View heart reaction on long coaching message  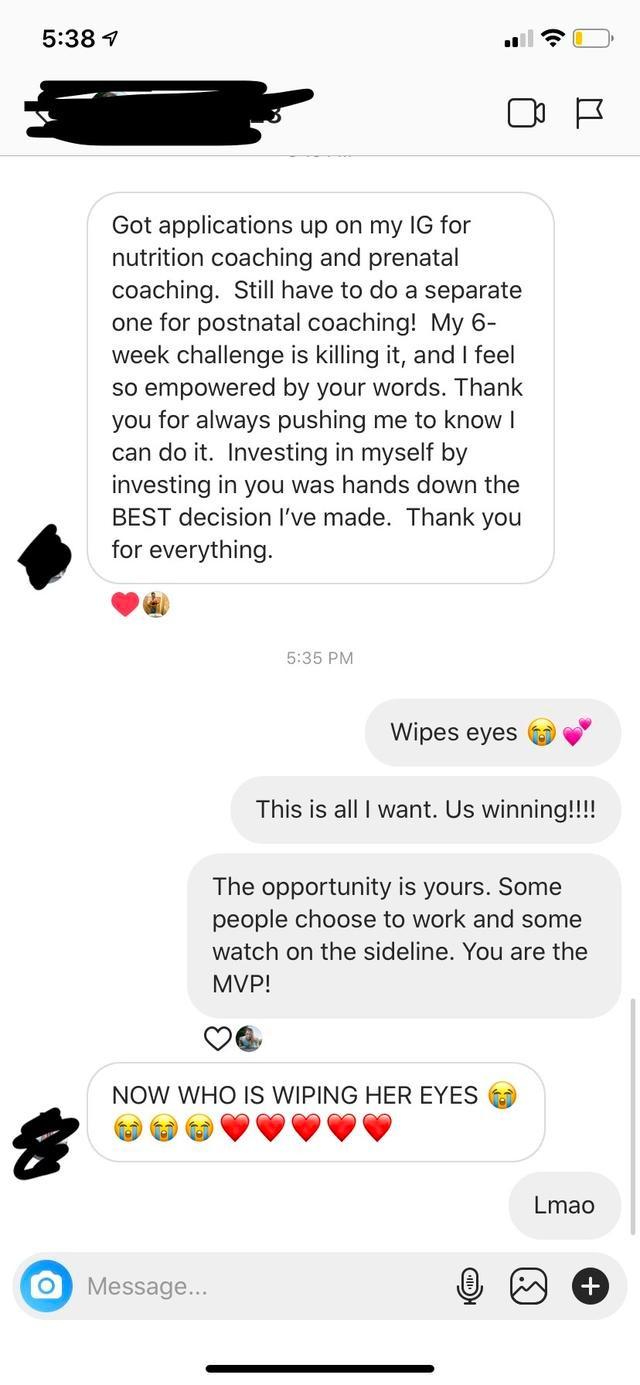click(x=125, y=604)
